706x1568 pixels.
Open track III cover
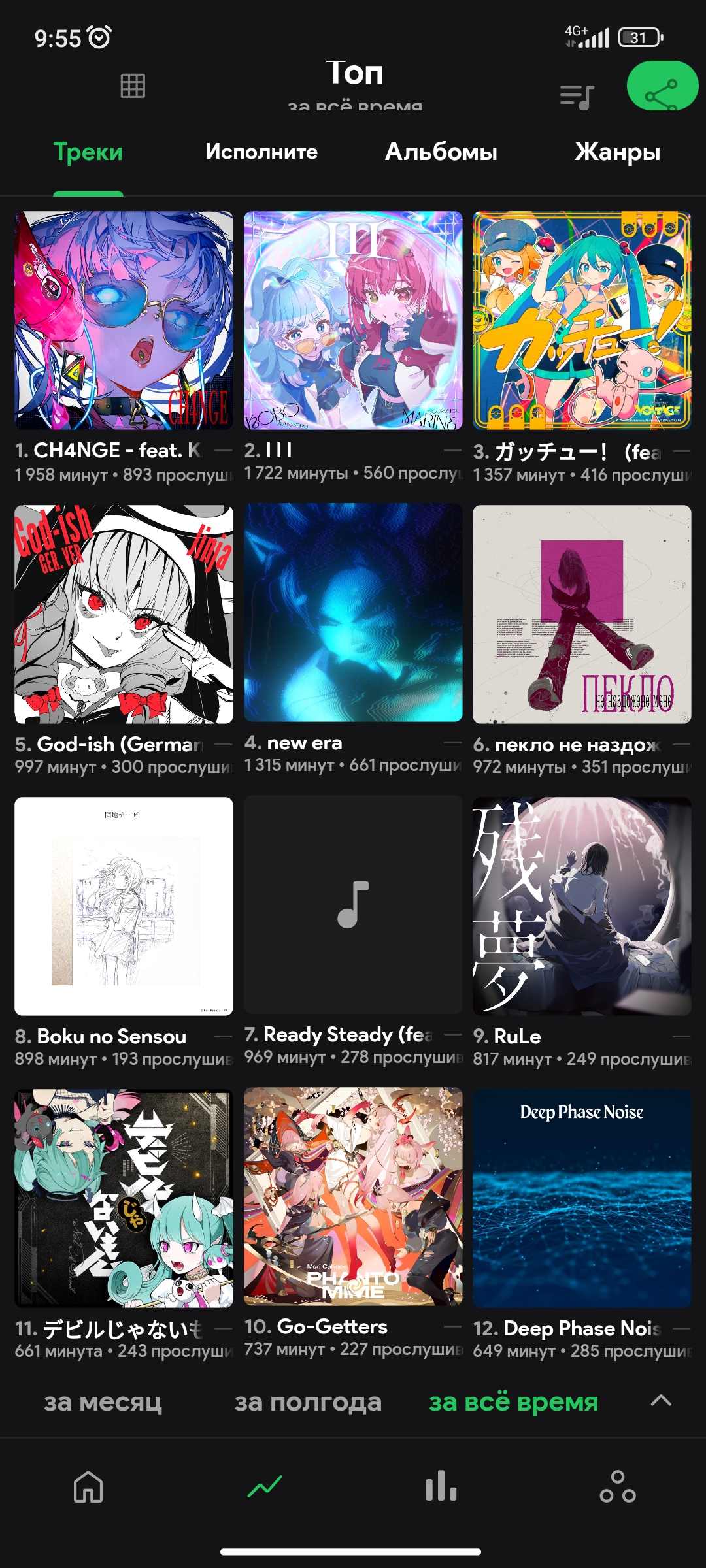353,320
